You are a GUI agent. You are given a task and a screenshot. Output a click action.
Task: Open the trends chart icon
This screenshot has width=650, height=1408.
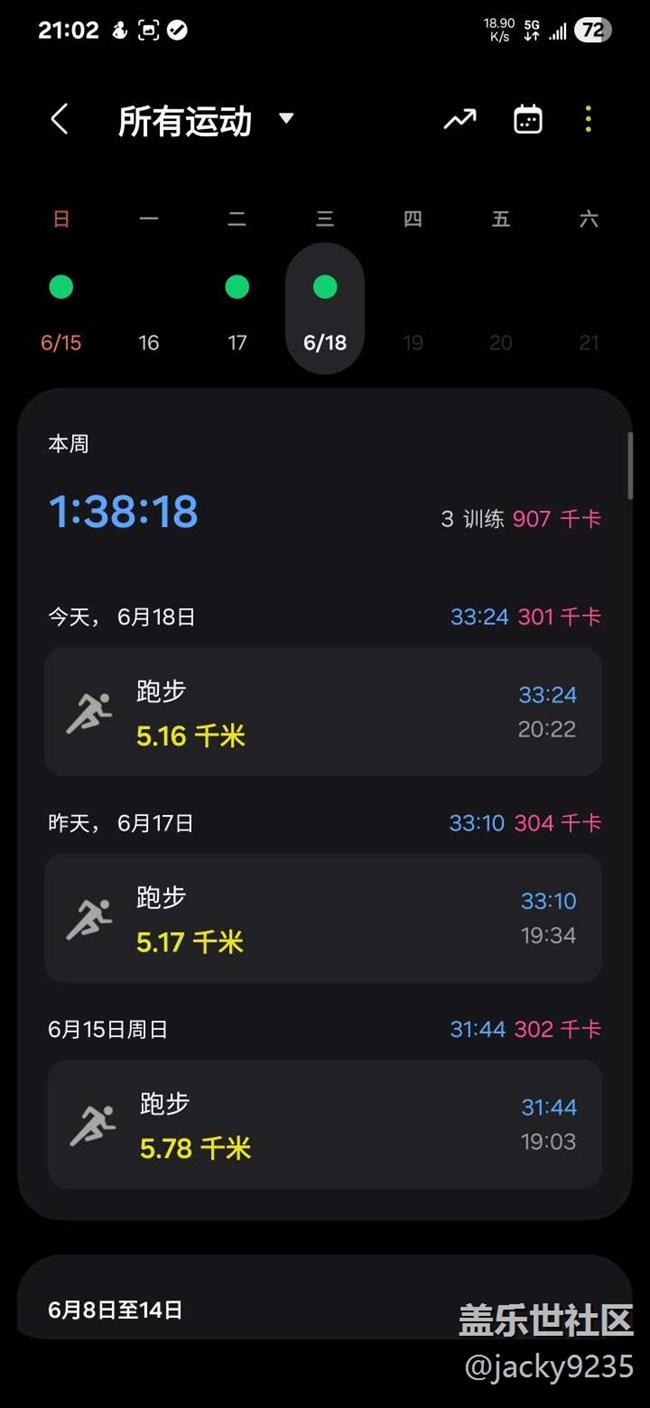click(x=460, y=120)
